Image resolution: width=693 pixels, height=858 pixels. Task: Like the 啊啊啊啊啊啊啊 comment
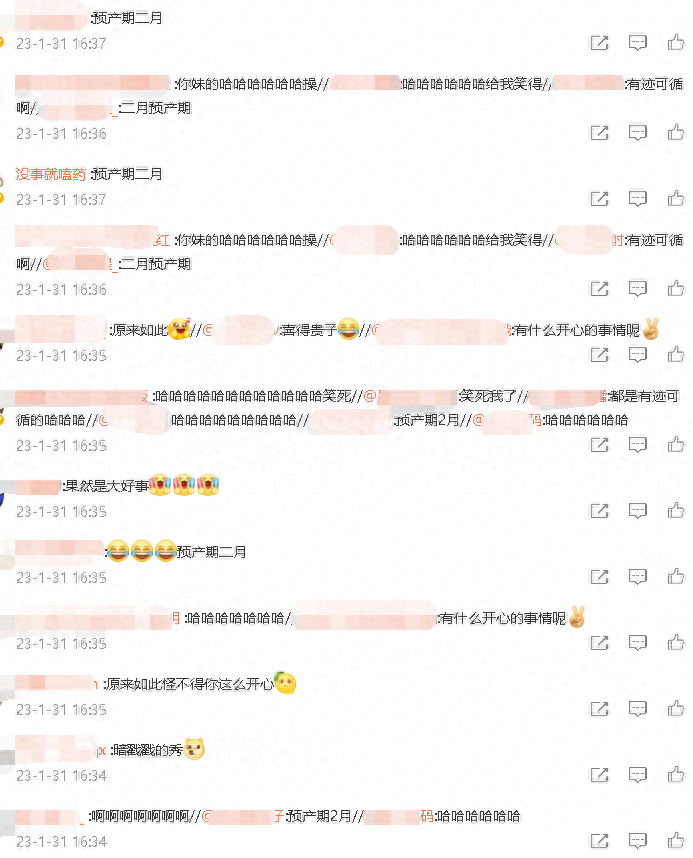coord(676,840)
